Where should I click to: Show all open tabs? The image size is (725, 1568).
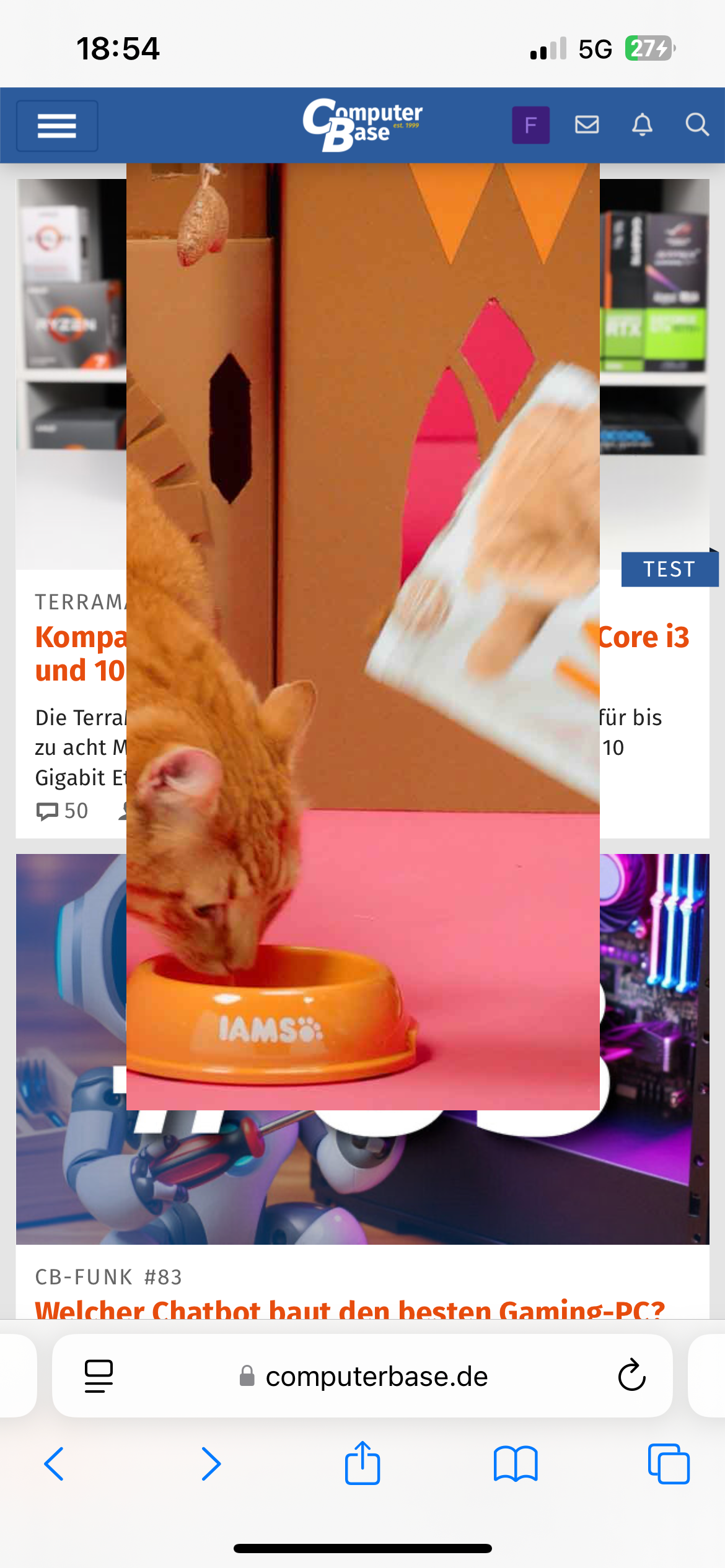coord(669,1464)
